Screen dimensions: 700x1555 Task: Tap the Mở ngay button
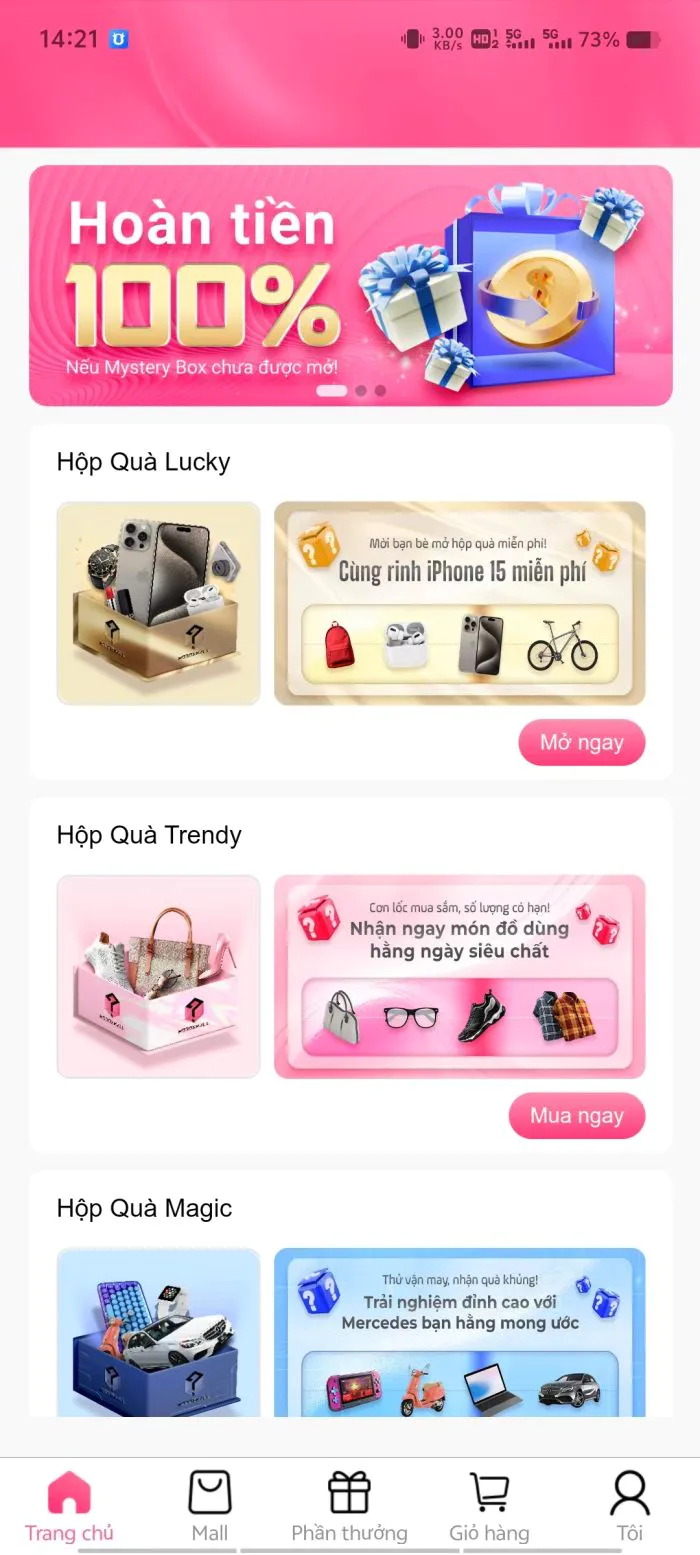click(581, 742)
